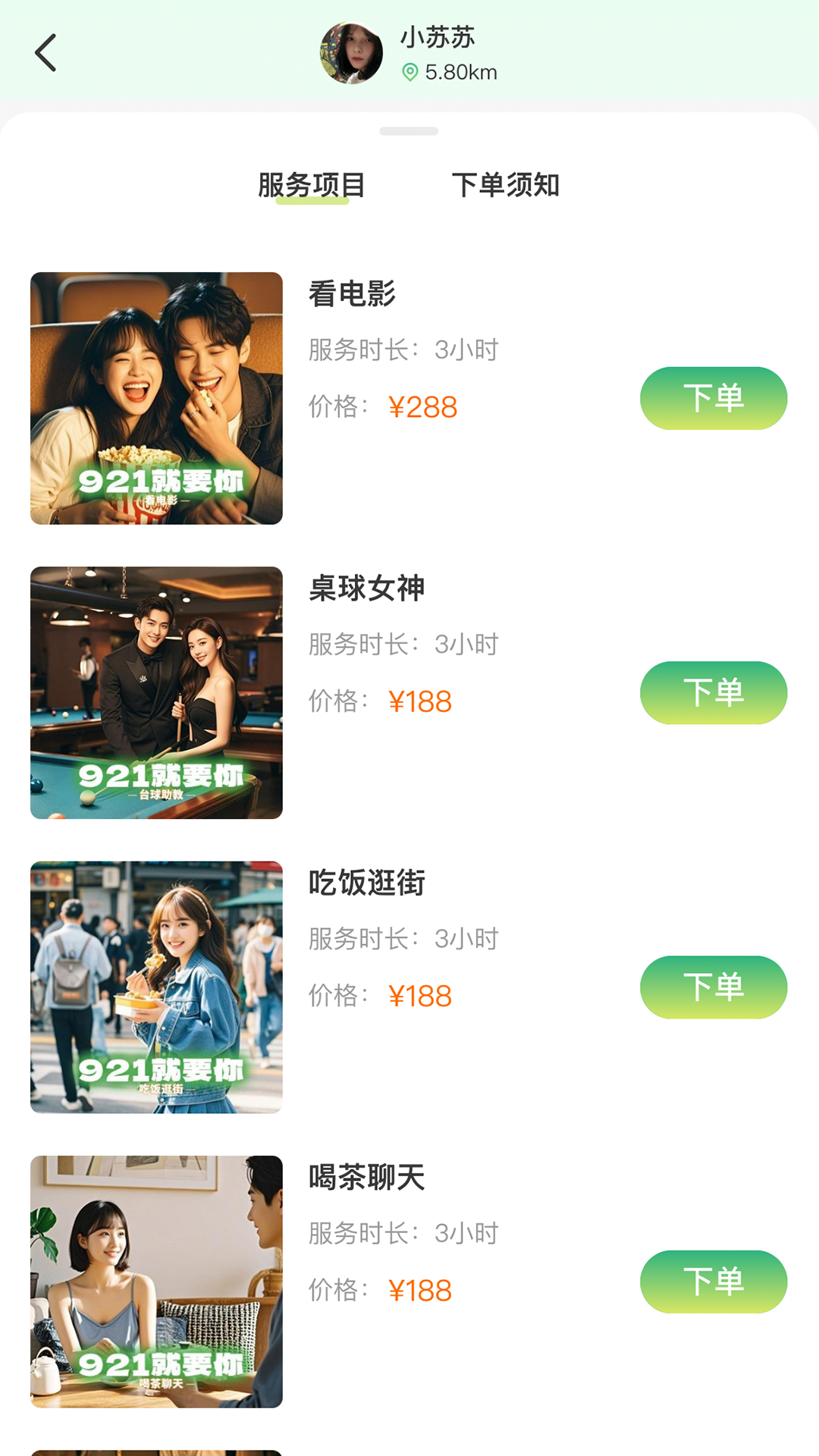Click the drag handle atop the sheet
The width and height of the screenshot is (819, 1456).
click(x=409, y=130)
